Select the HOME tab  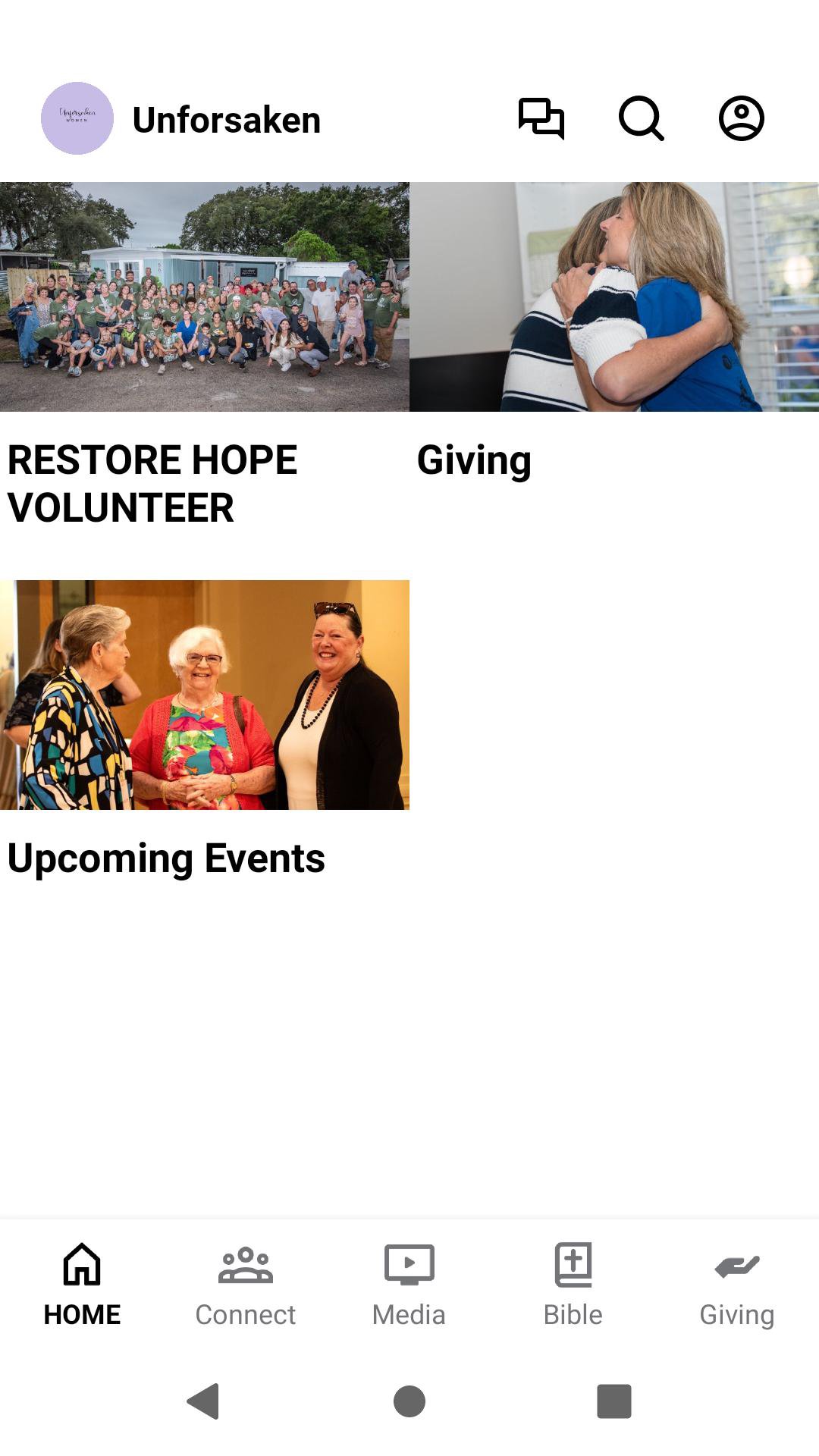coord(82,1285)
